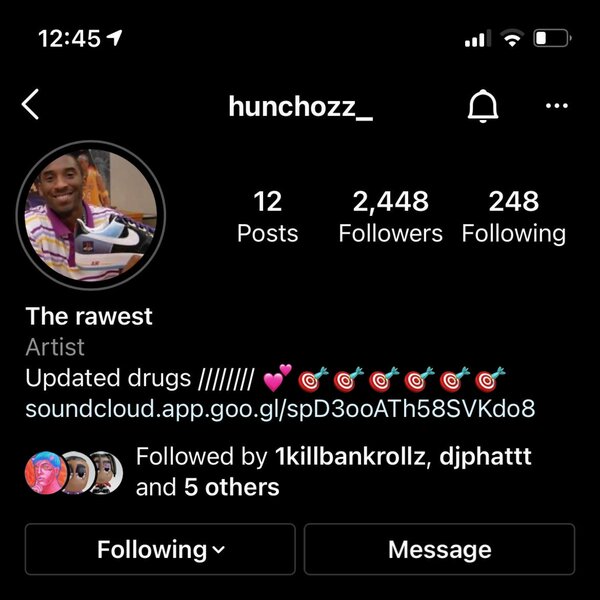View the 248 Following list
Viewport: 600px width, 600px height.
[514, 217]
